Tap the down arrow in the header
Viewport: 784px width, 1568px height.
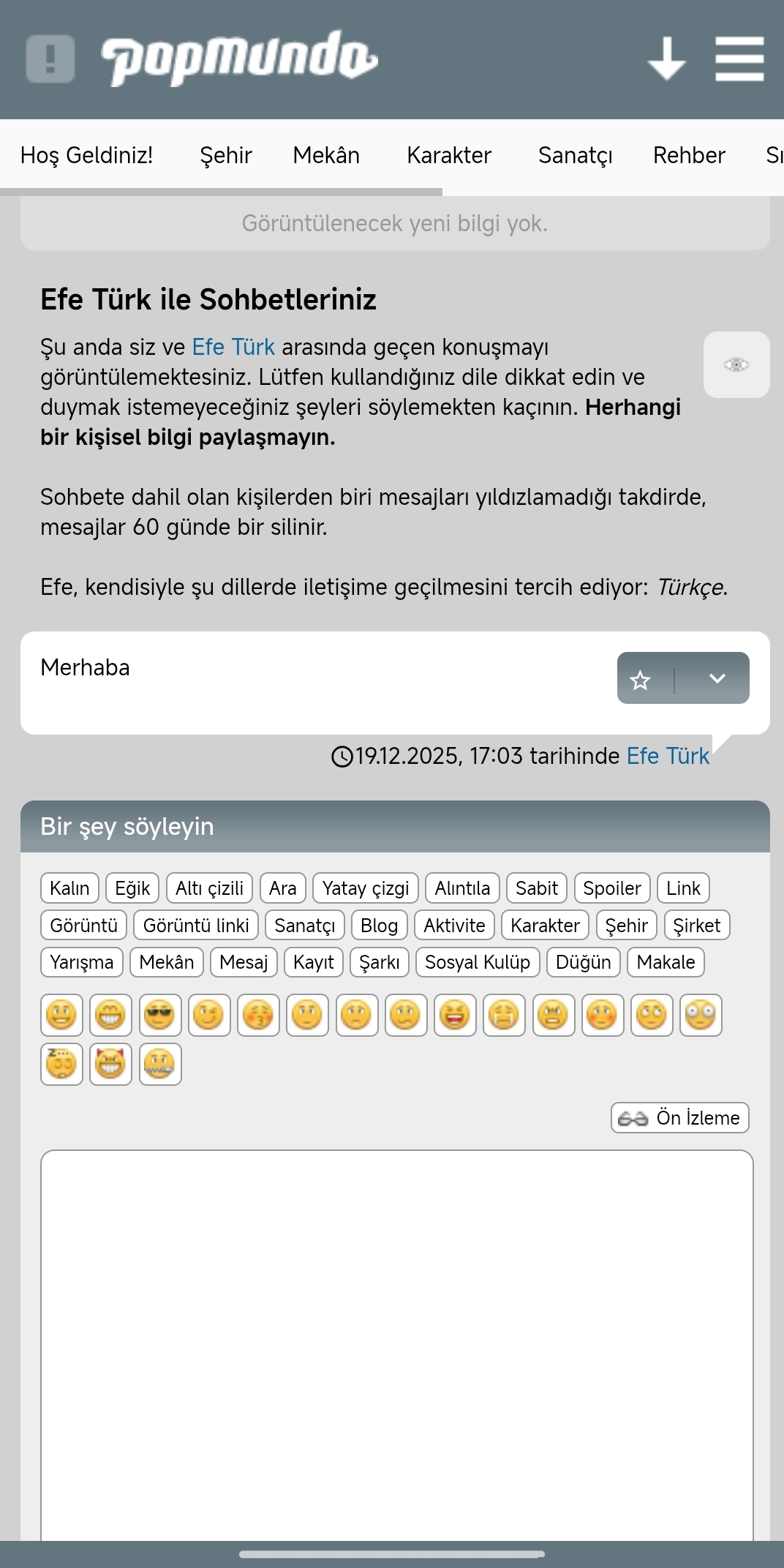point(667,59)
